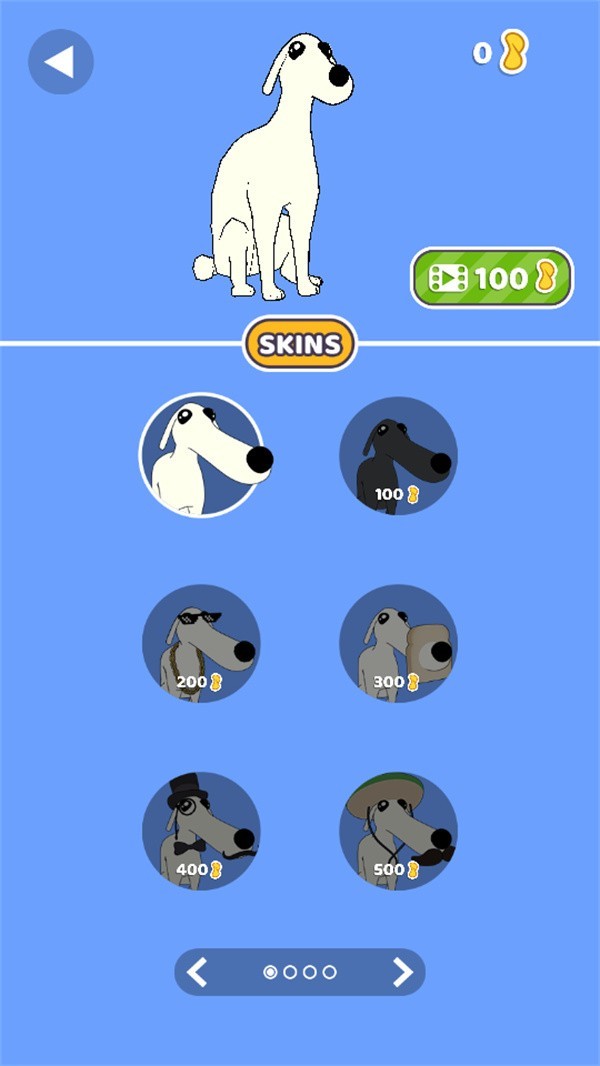Choose the top hat dog skin for 400
600x1066 pixels.
[201, 831]
